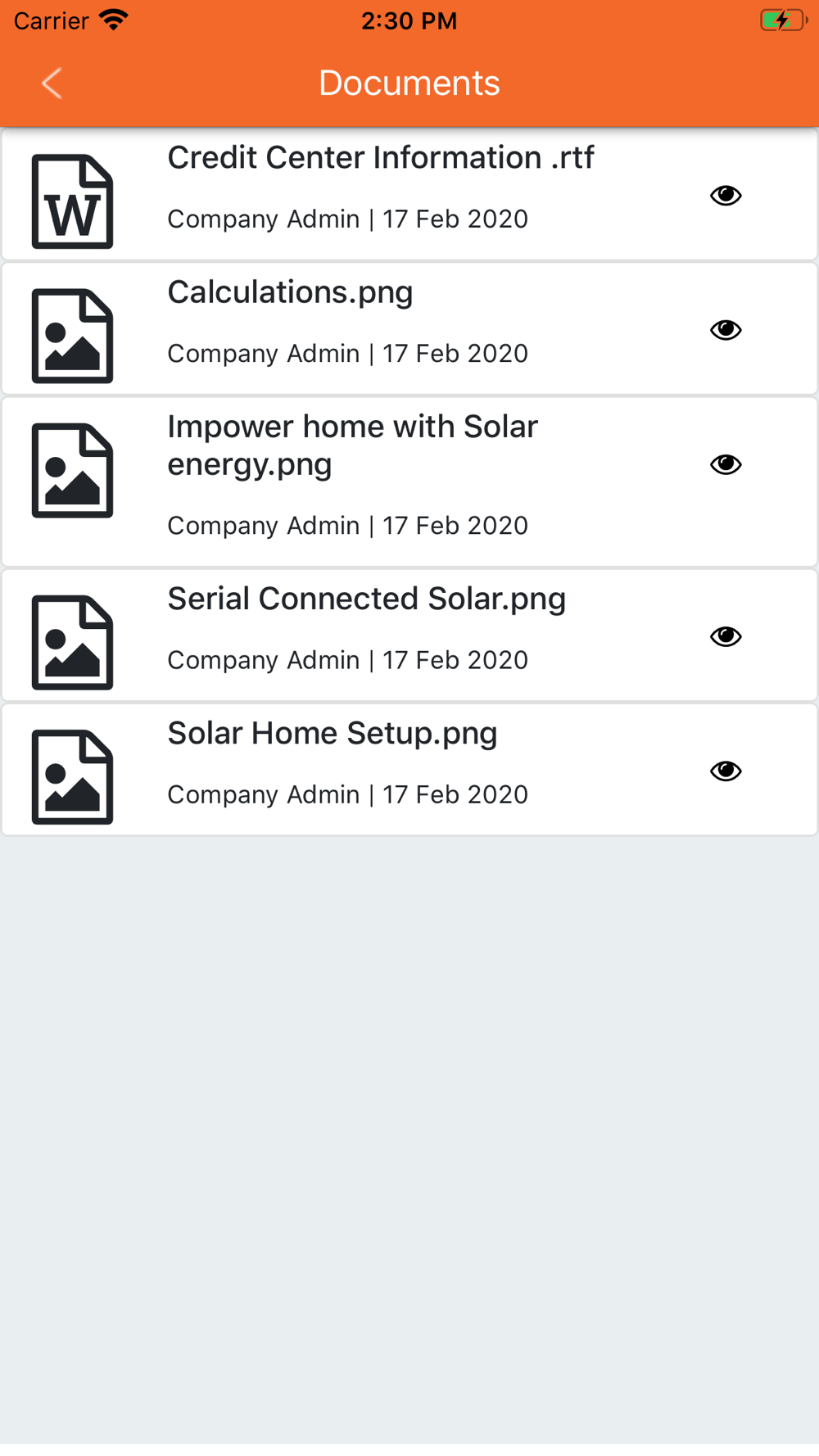Screen dimensions: 819x1456
Task: Tap the eye icon beside Serial Connected Solar.png
Action: click(726, 636)
